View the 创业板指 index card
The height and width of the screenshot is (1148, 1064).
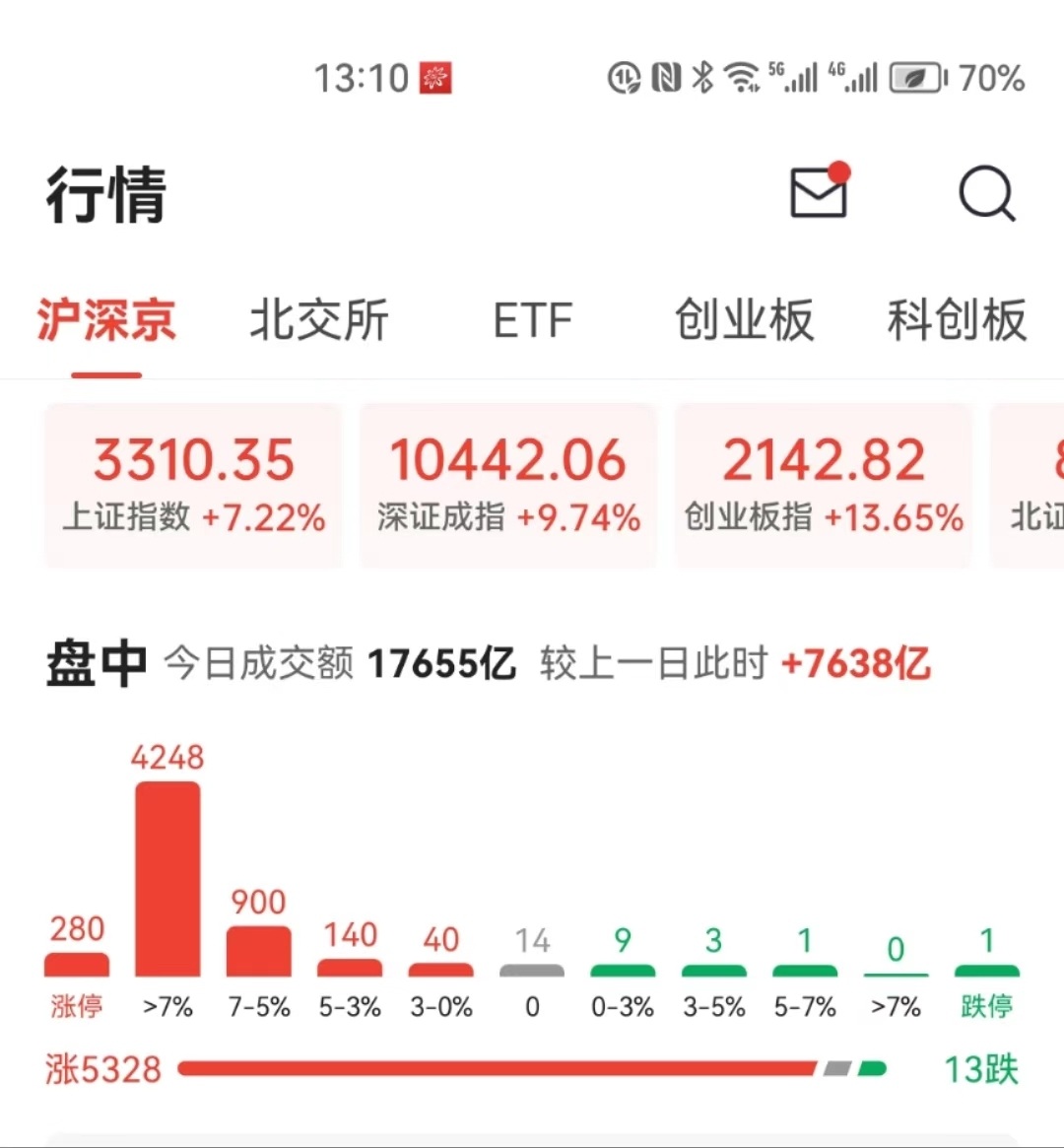pos(824,485)
